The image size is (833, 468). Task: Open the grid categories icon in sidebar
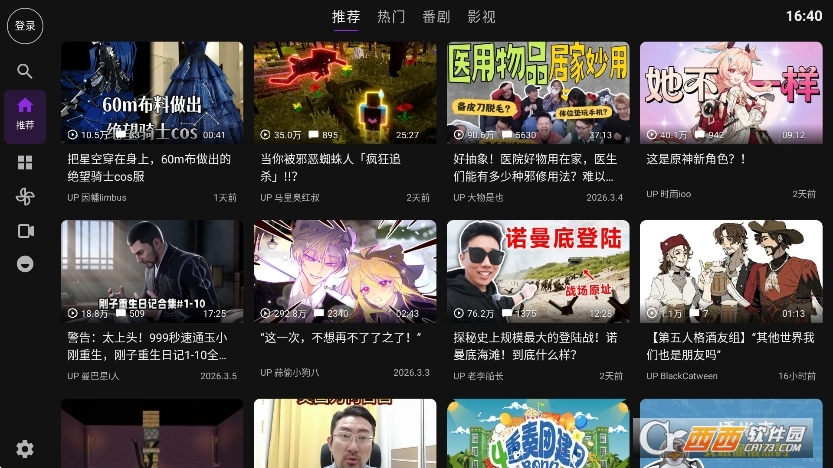(x=25, y=162)
